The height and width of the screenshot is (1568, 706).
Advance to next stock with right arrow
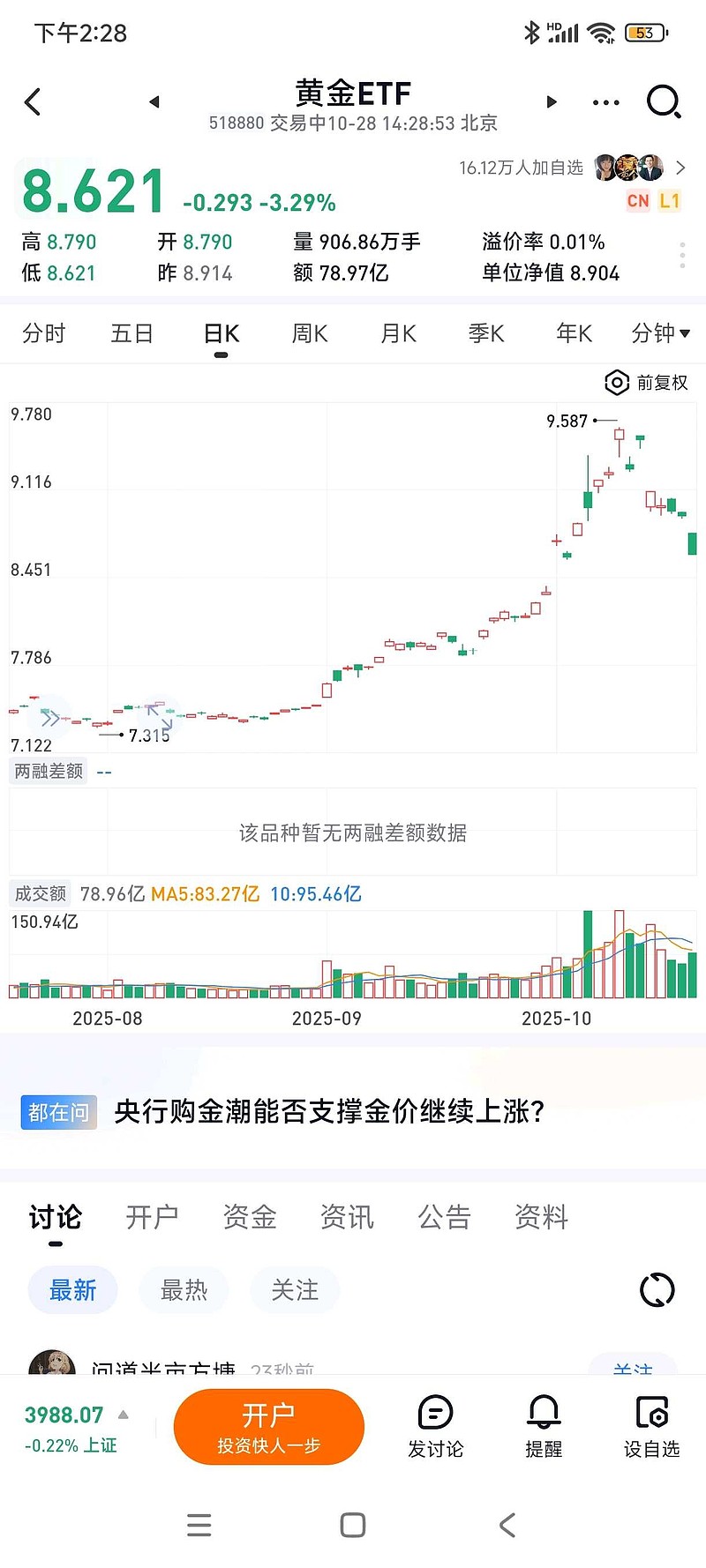pos(552,101)
